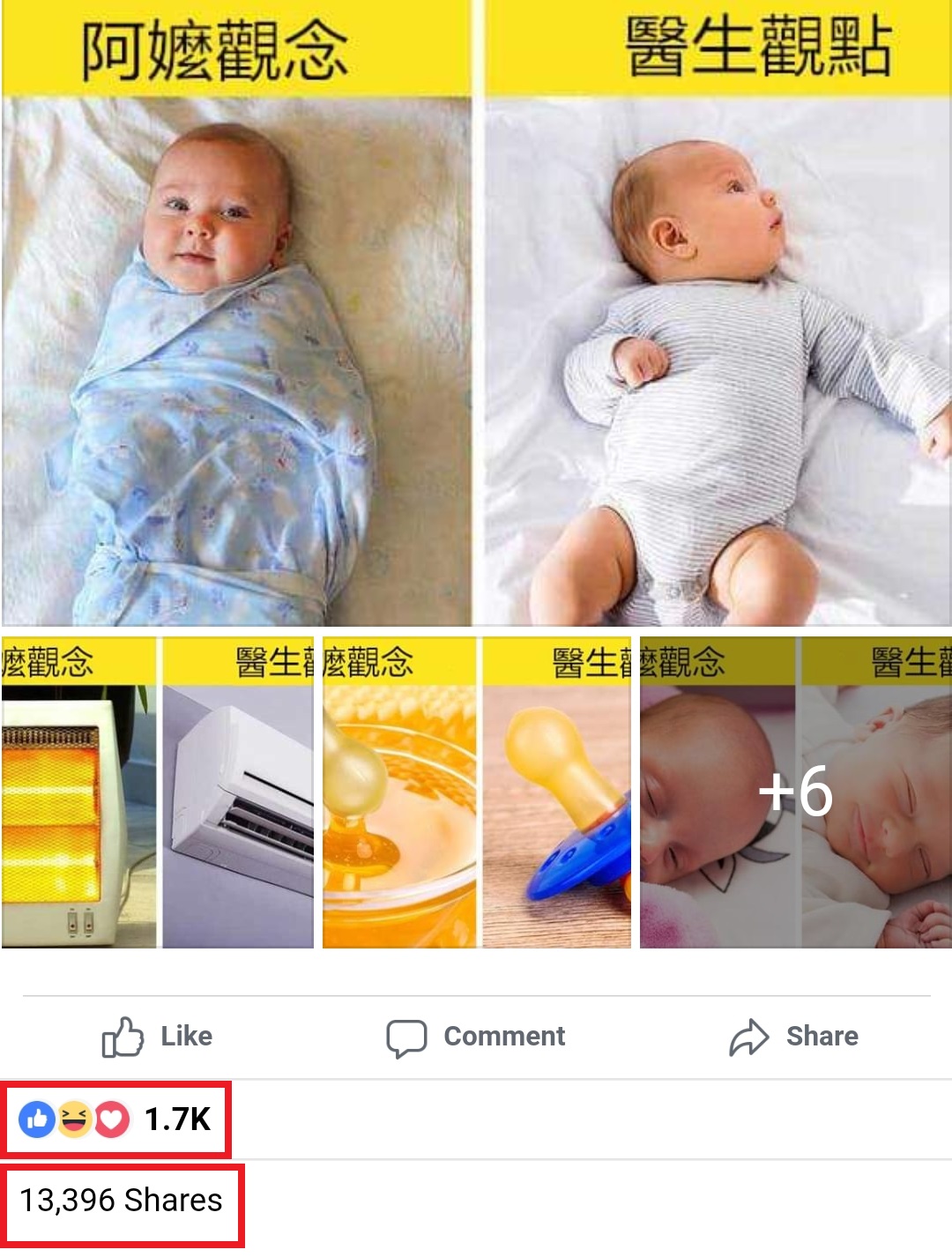The width and height of the screenshot is (952, 1257).
Task: View the 1.7K reactions list
Action: point(115,1119)
